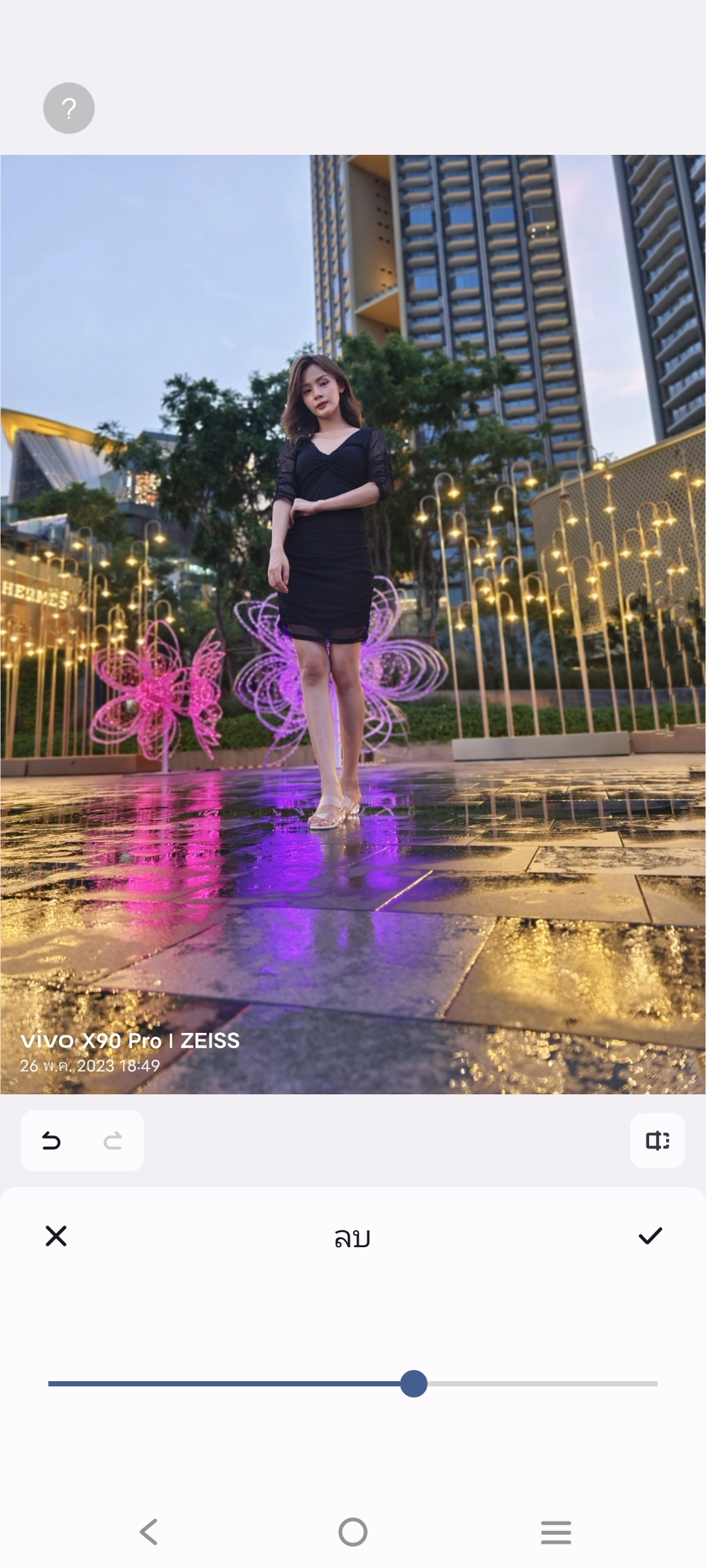Image resolution: width=706 pixels, height=1568 pixels.
Task: Open the help question mark icon
Action: pos(69,108)
